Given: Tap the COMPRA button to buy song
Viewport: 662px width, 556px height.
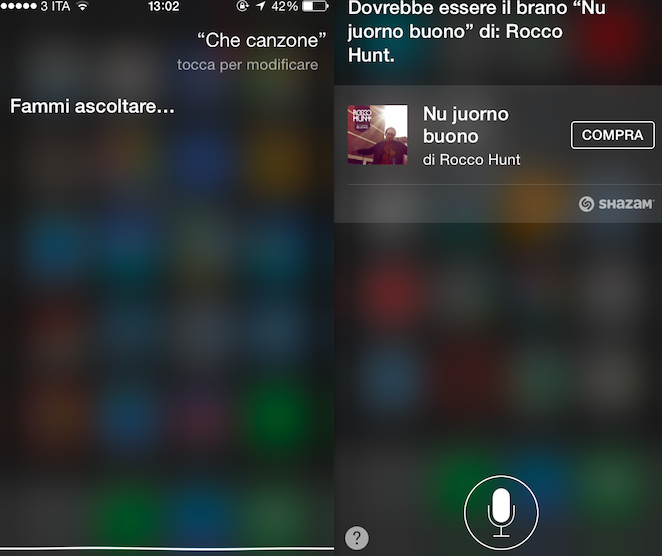Looking at the screenshot, I should (x=612, y=135).
